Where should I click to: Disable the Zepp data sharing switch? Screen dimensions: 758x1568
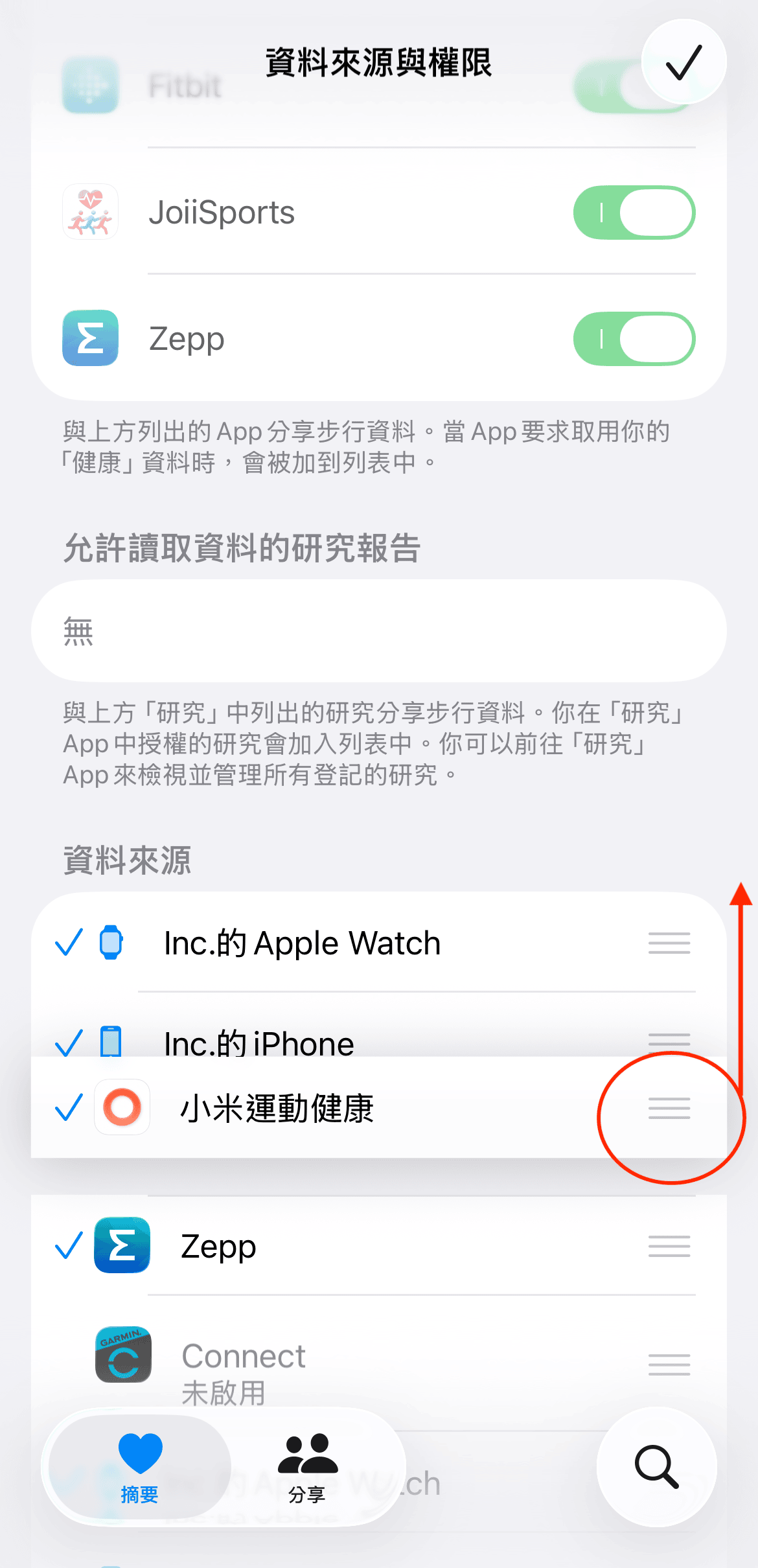[x=634, y=339]
